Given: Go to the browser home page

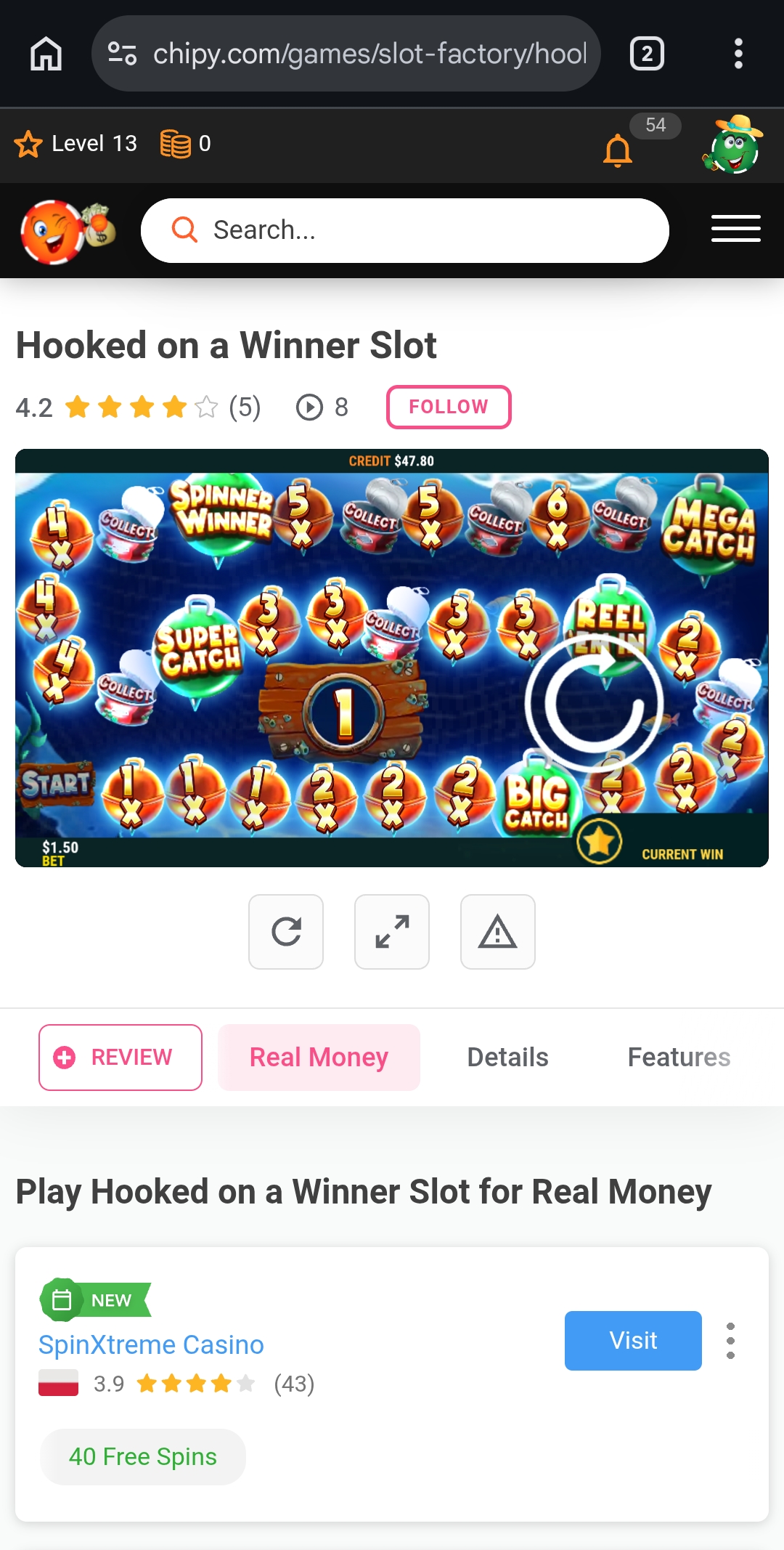Looking at the screenshot, I should click(46, 54).
